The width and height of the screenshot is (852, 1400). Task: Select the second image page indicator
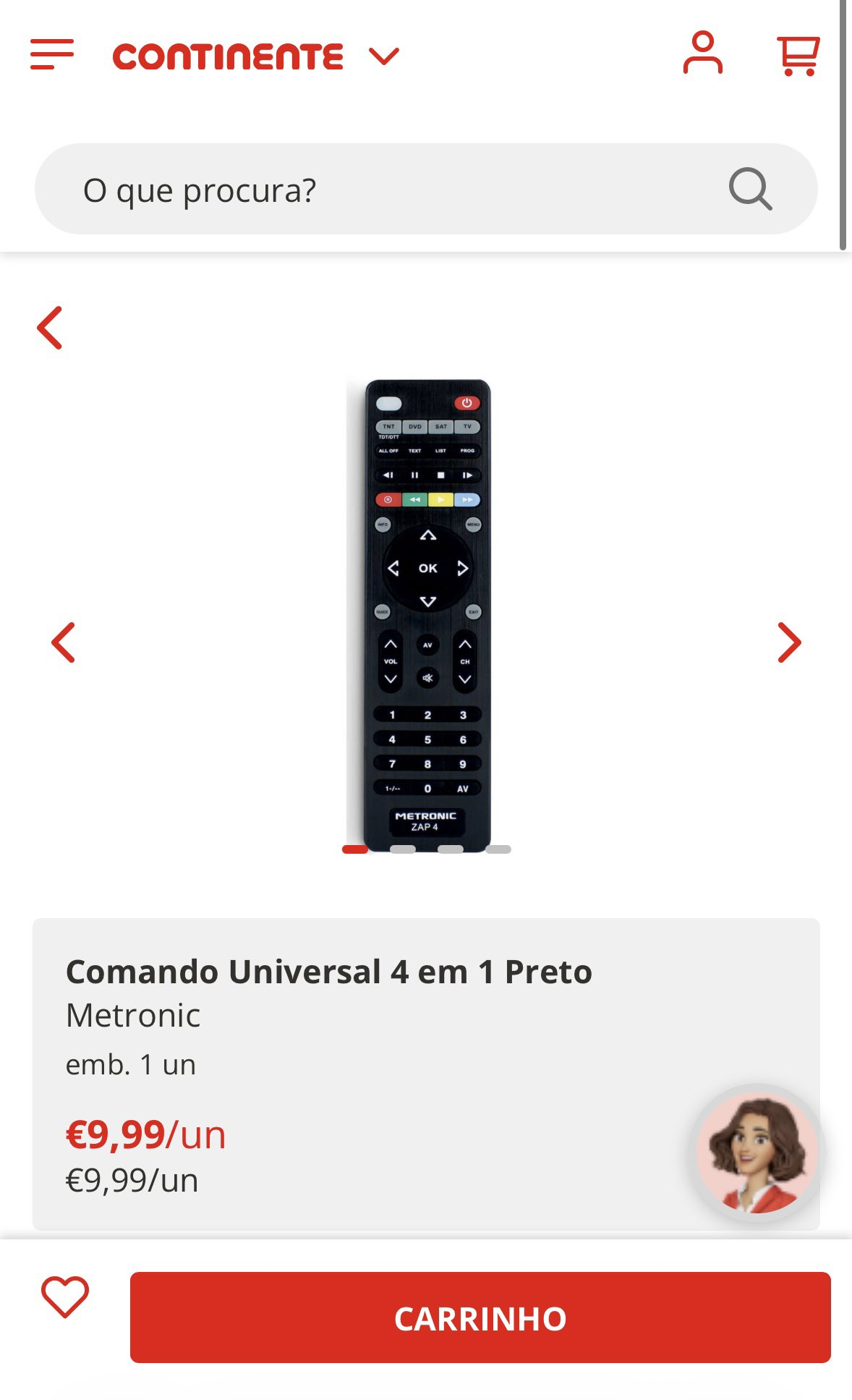click(402, 849)
